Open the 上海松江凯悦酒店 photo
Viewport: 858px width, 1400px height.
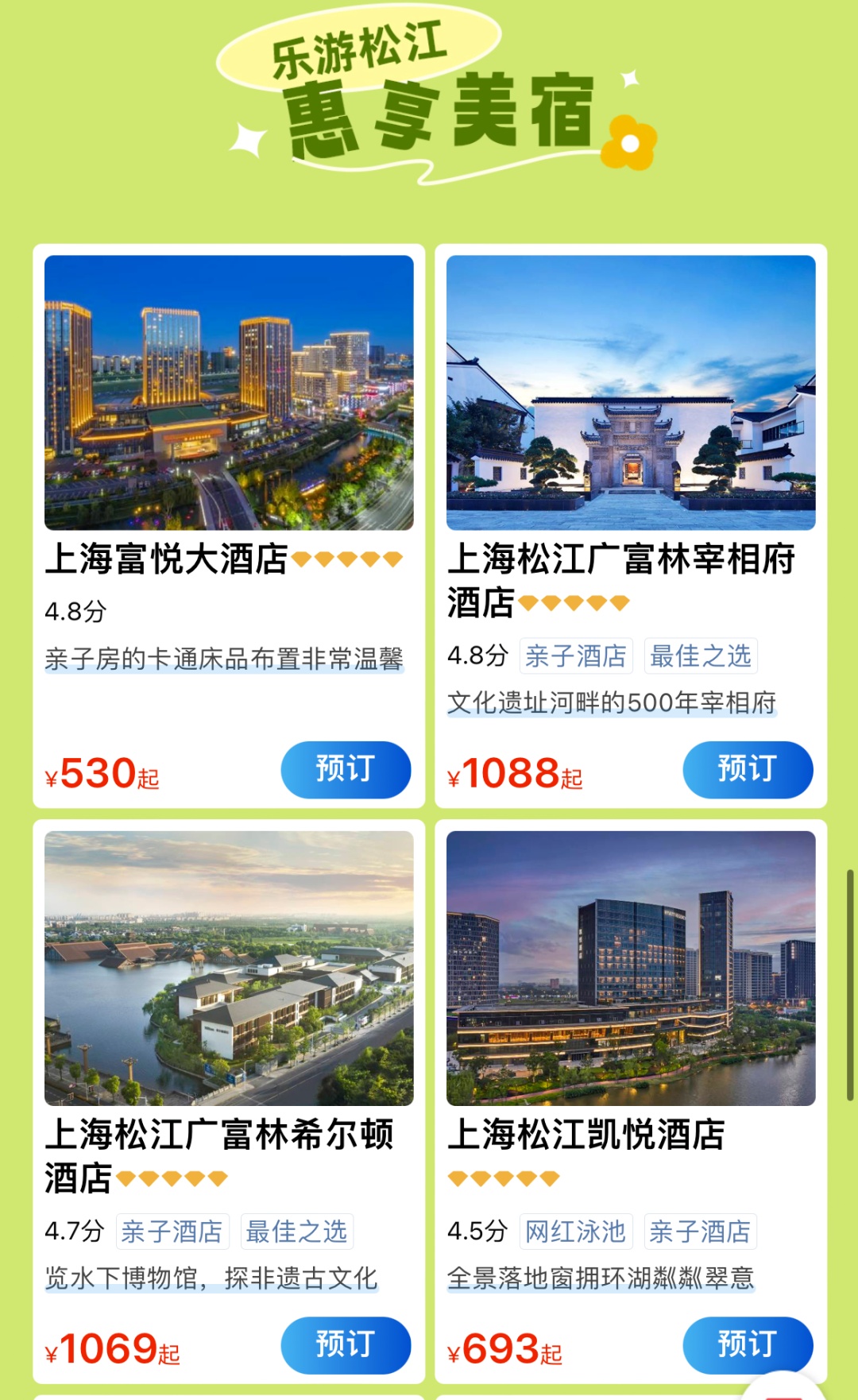point(631,968)
